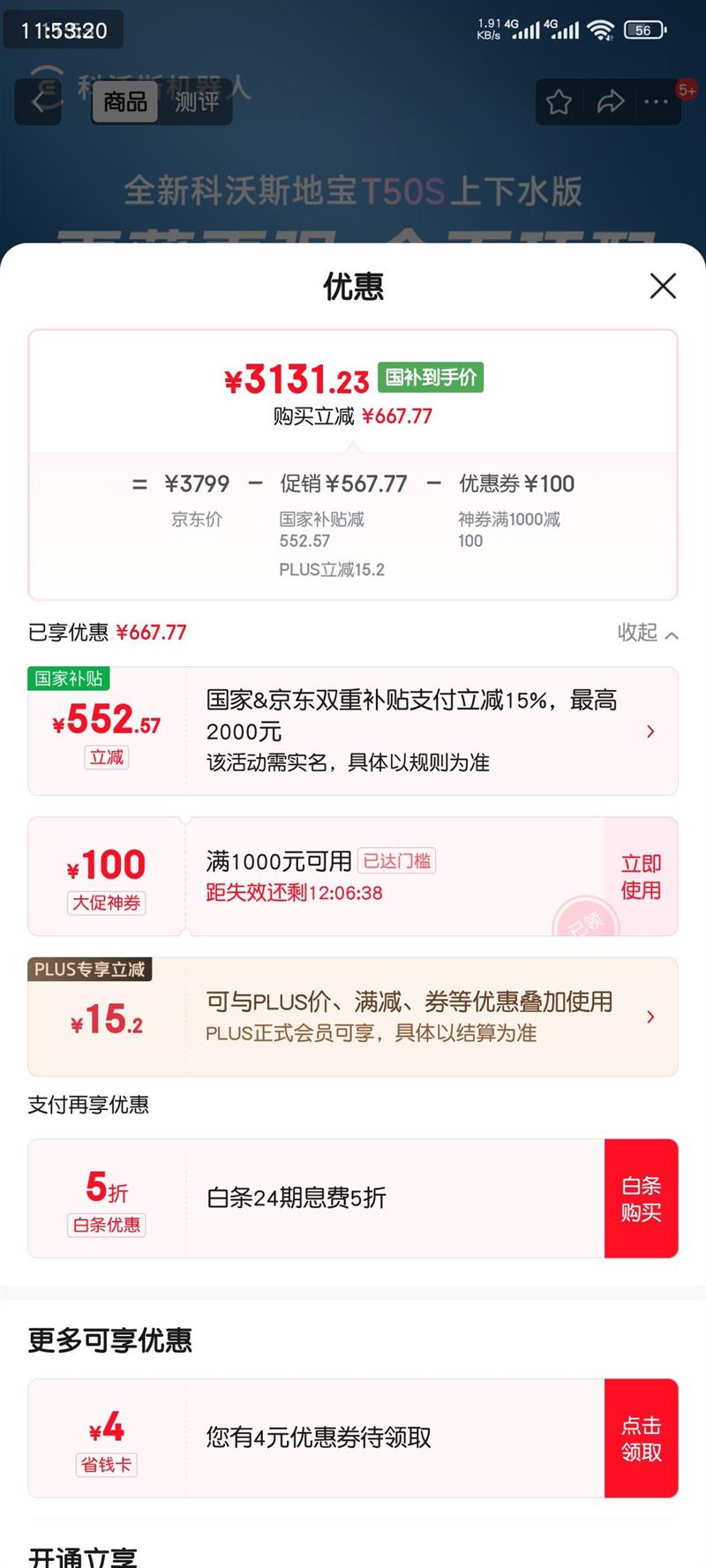
Task: Tap 白条购买 for the 24期 interest discount
Action: click(x=641, y=1198)
